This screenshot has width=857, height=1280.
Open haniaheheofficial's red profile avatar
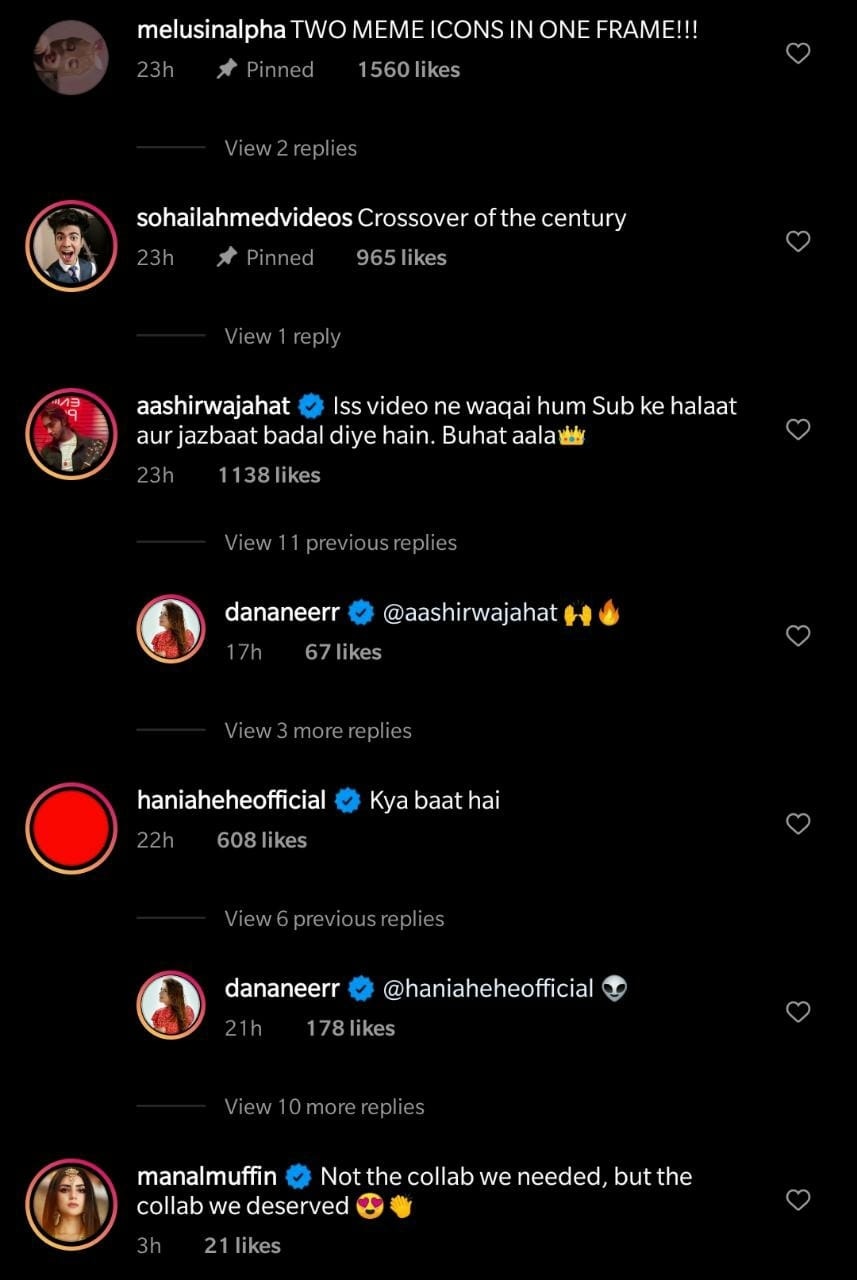pyautogui.click(x=71, y=828)
